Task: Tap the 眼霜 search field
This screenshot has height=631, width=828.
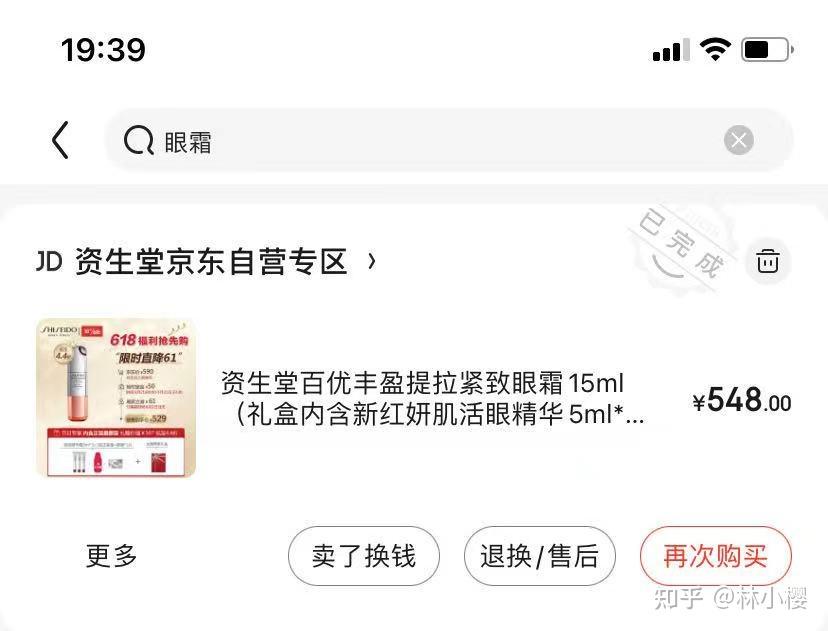Action: [420, 141]
